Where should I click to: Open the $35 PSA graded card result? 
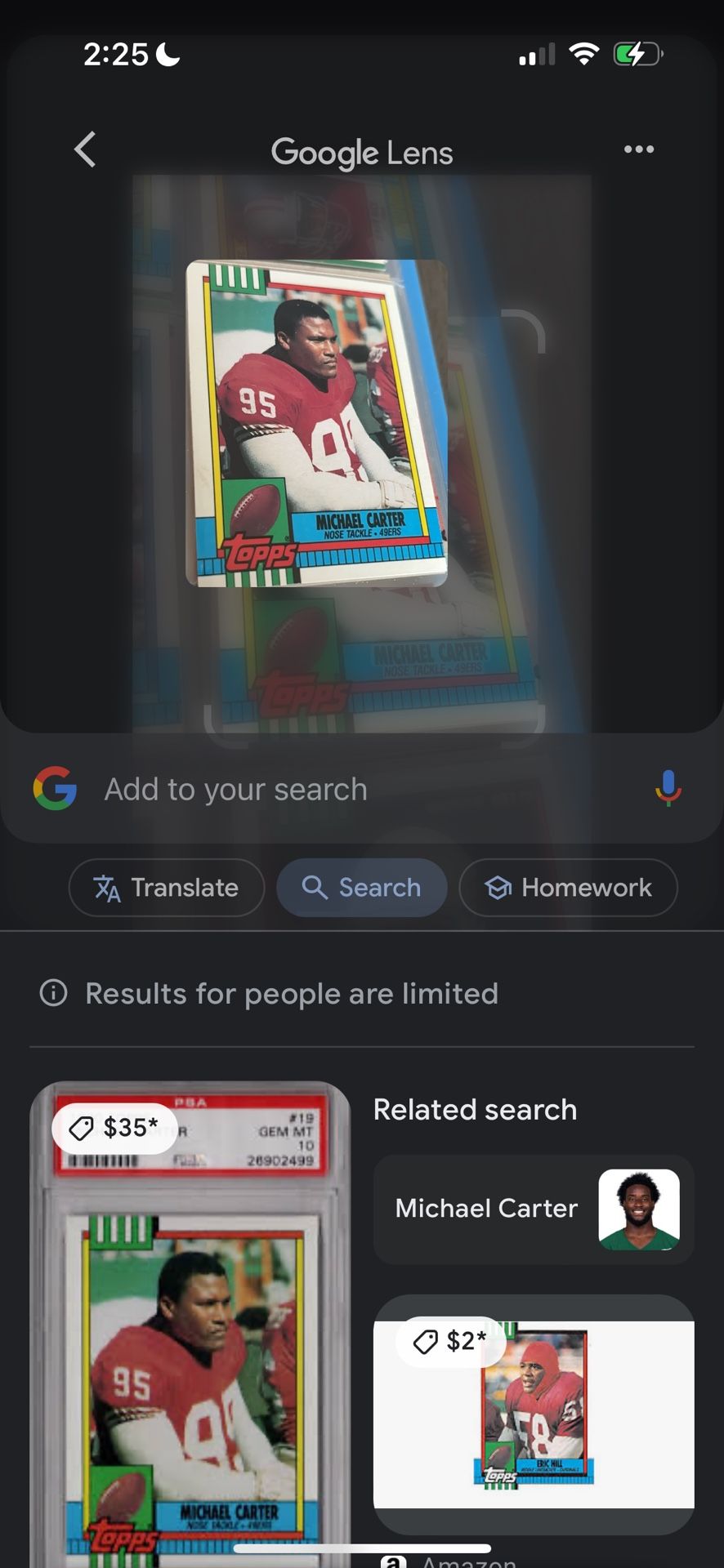coord(190,1325)
